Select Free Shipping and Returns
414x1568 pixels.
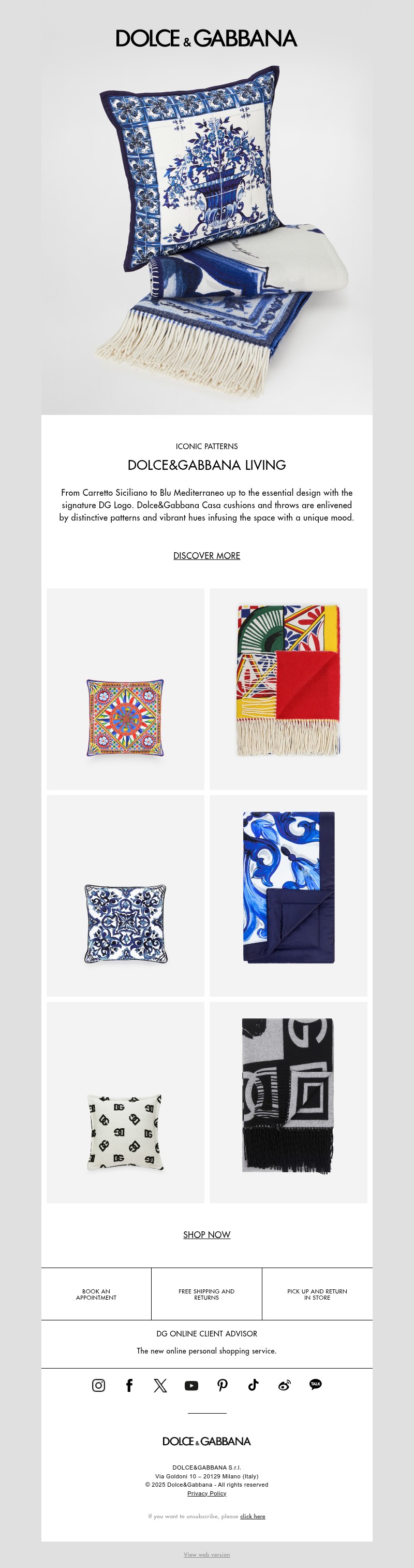[206, 1294]
